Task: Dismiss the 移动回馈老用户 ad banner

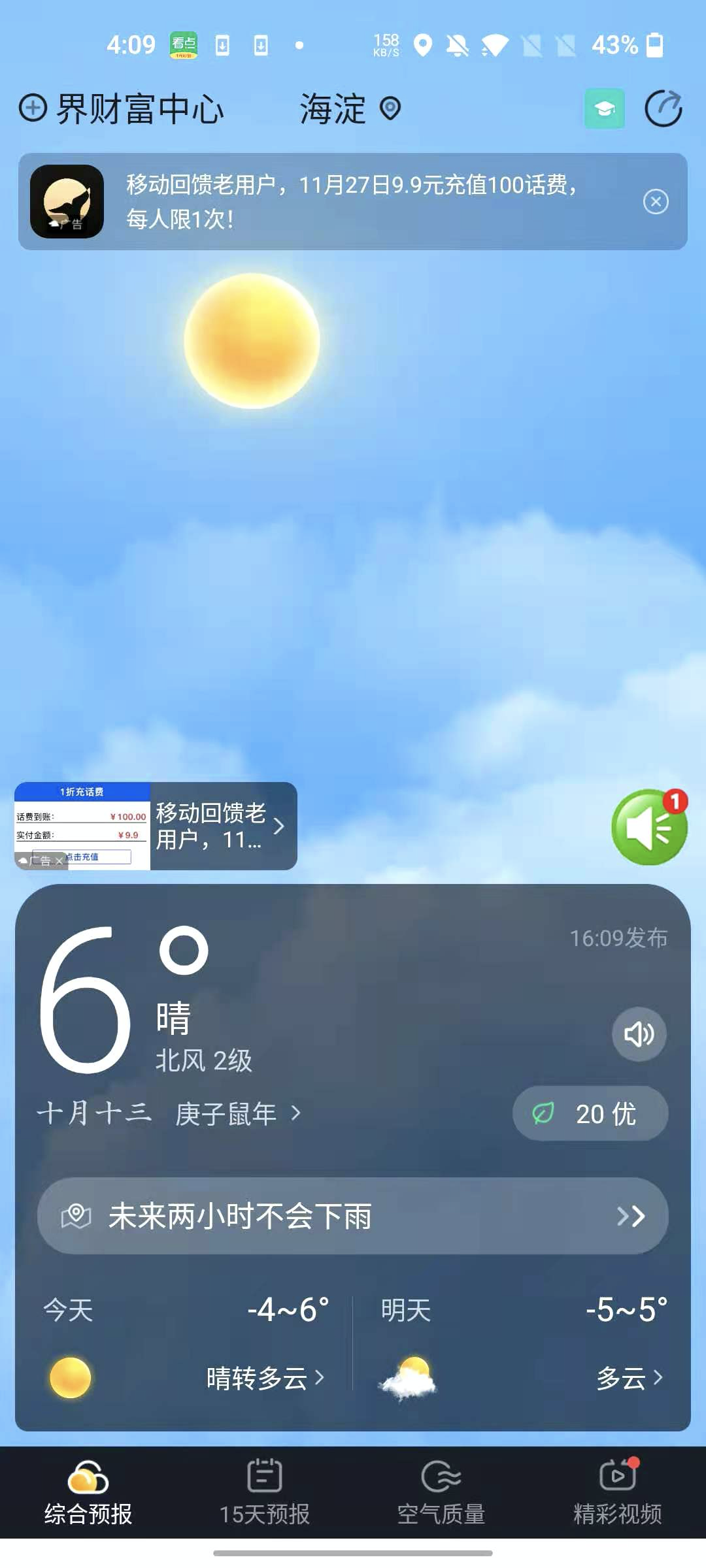Action: pyautogui.click(x=656, y=201)
